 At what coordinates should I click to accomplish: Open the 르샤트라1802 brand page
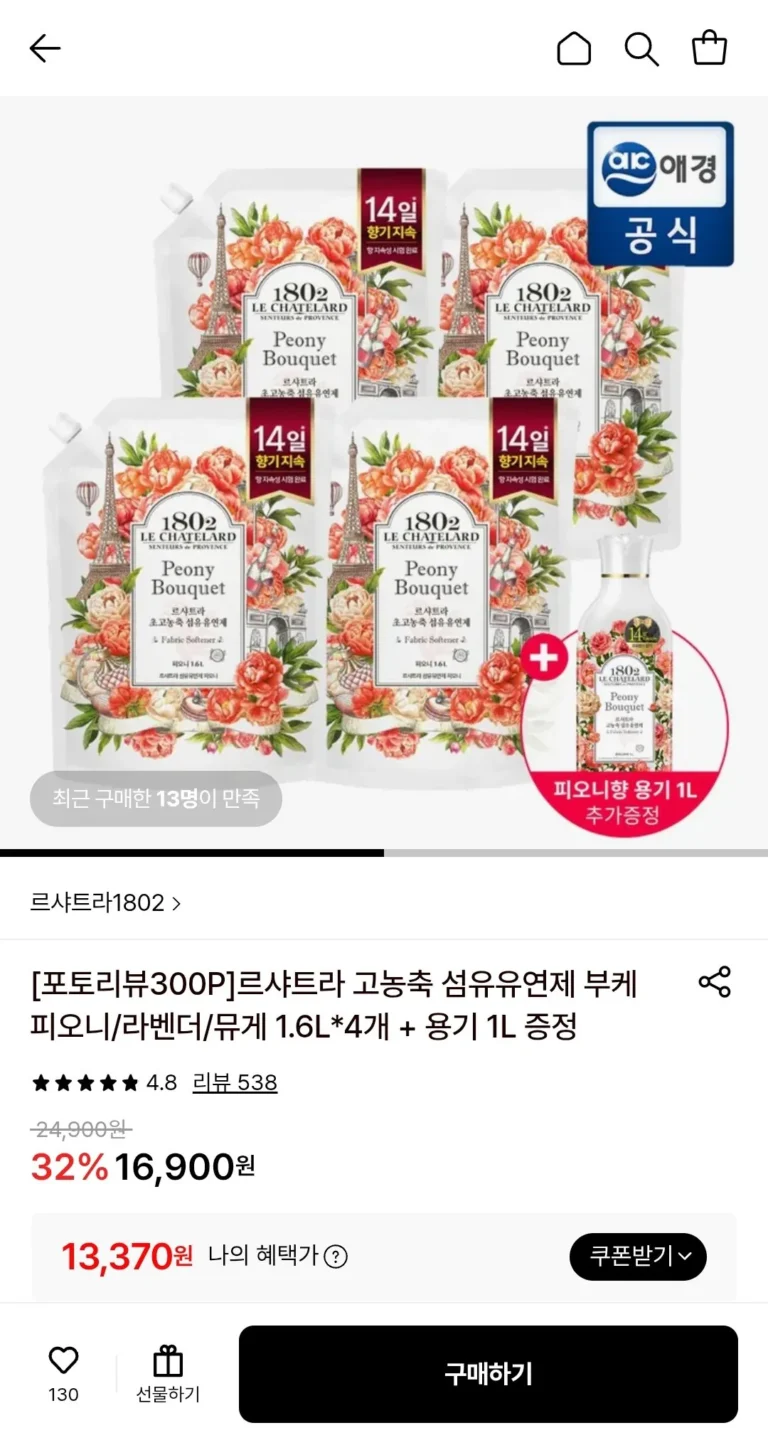tap(106, 902)
